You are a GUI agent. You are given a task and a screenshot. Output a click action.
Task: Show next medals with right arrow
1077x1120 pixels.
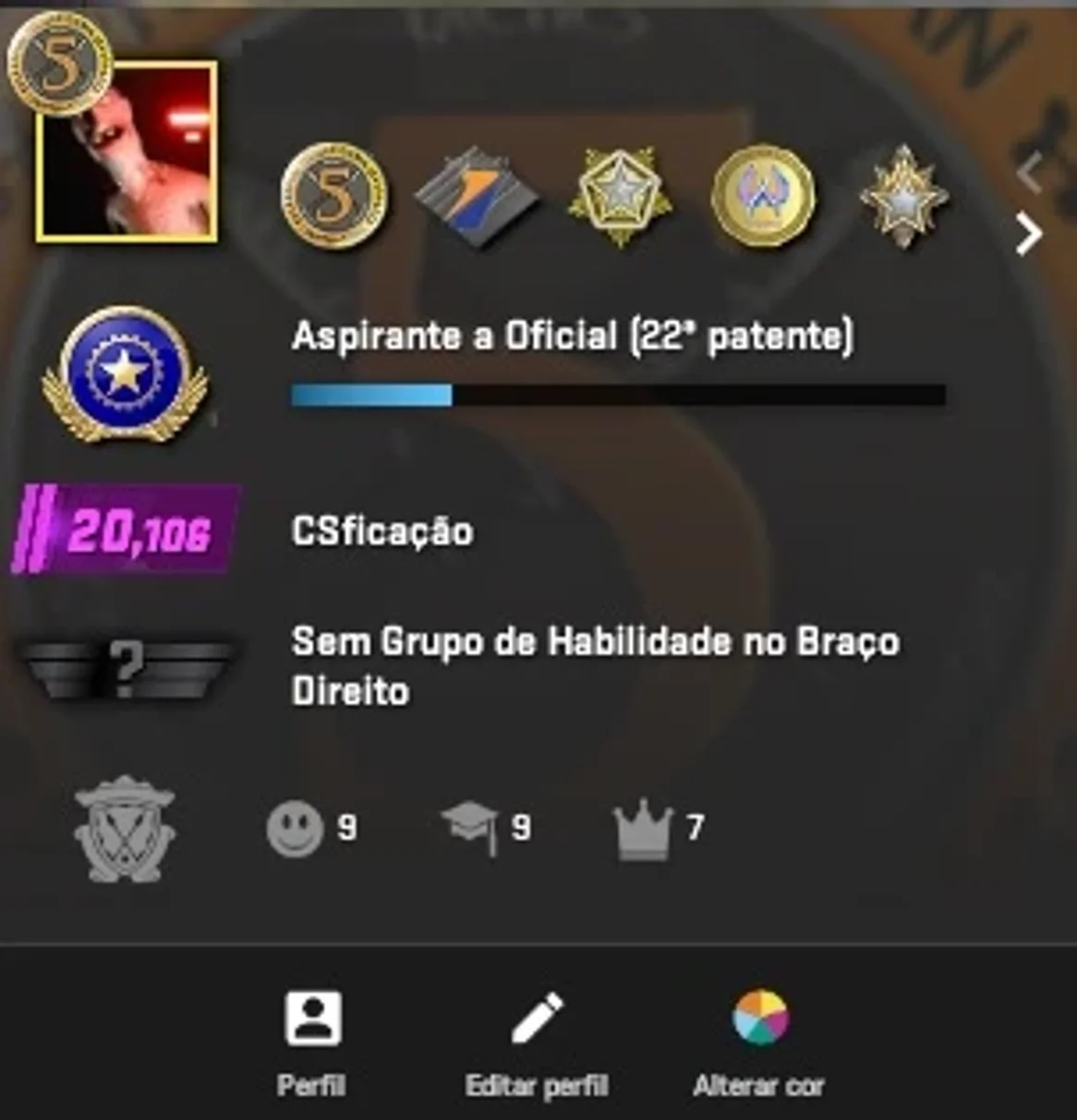tap(1029, 233)
